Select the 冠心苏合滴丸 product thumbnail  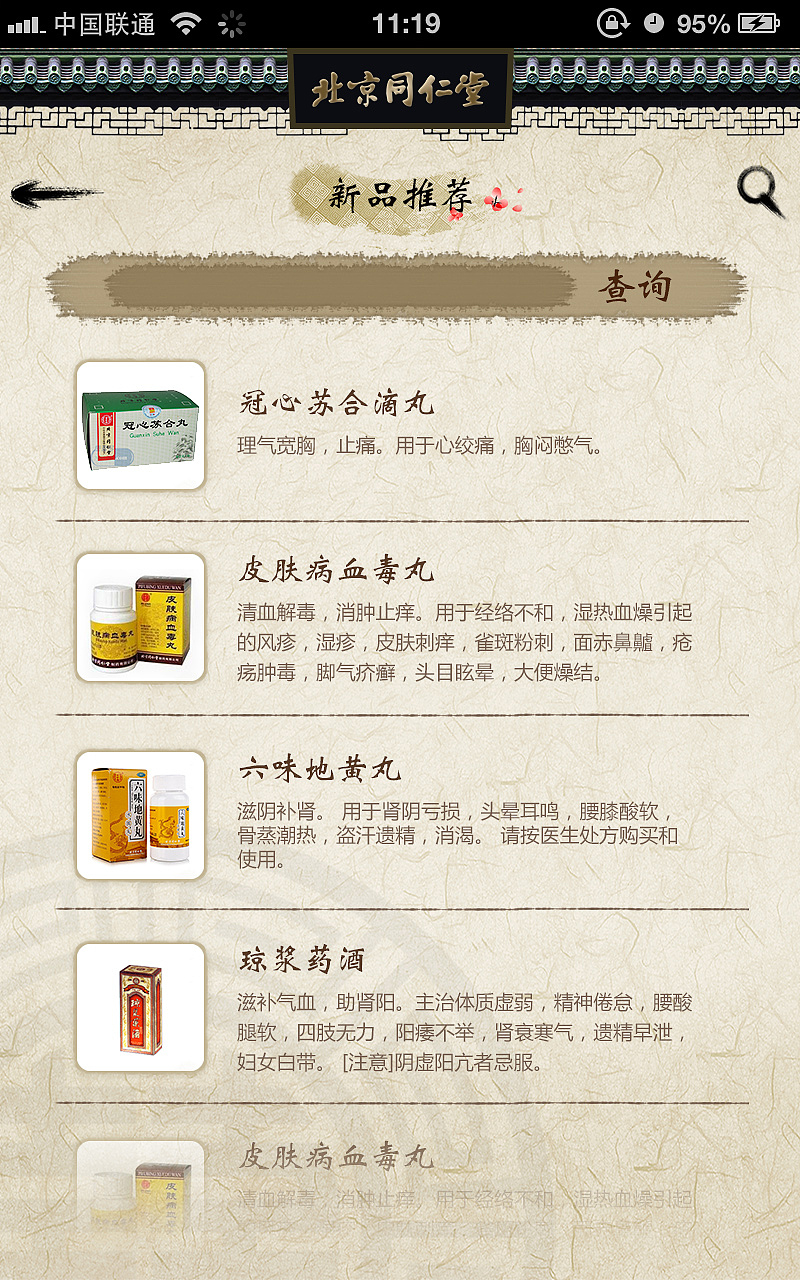(140, 425)
